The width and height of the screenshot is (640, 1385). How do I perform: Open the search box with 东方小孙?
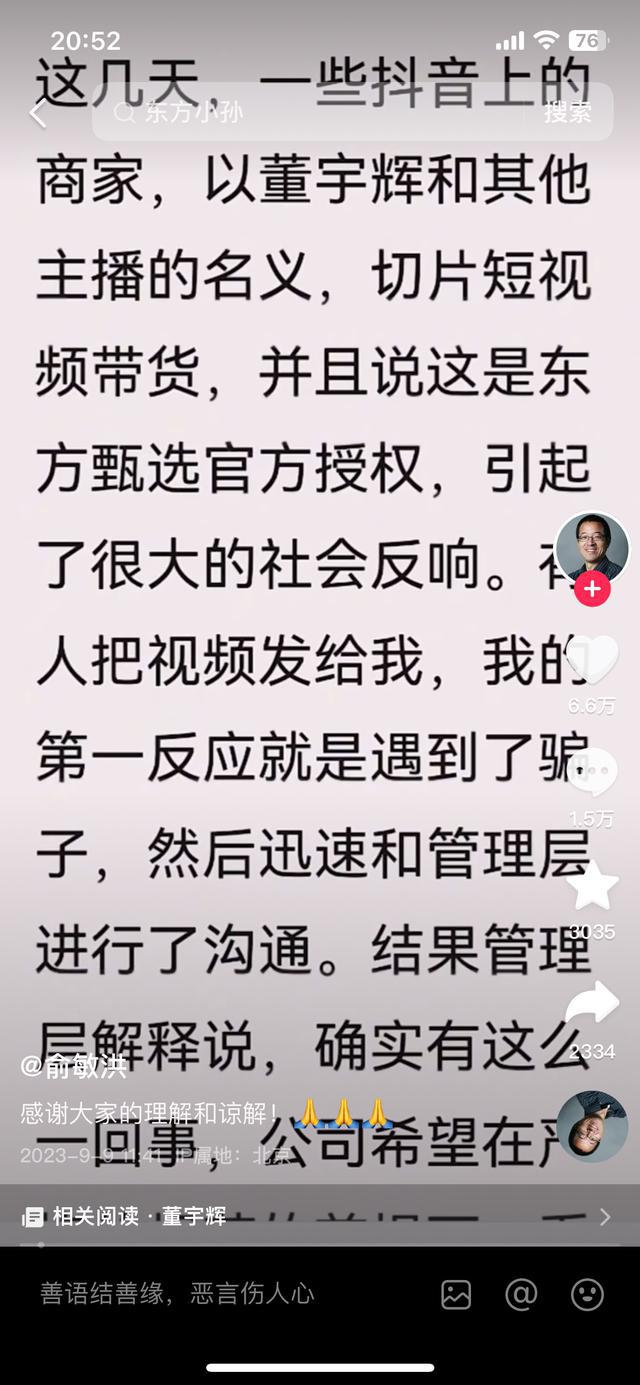click(x=320, y=112)
